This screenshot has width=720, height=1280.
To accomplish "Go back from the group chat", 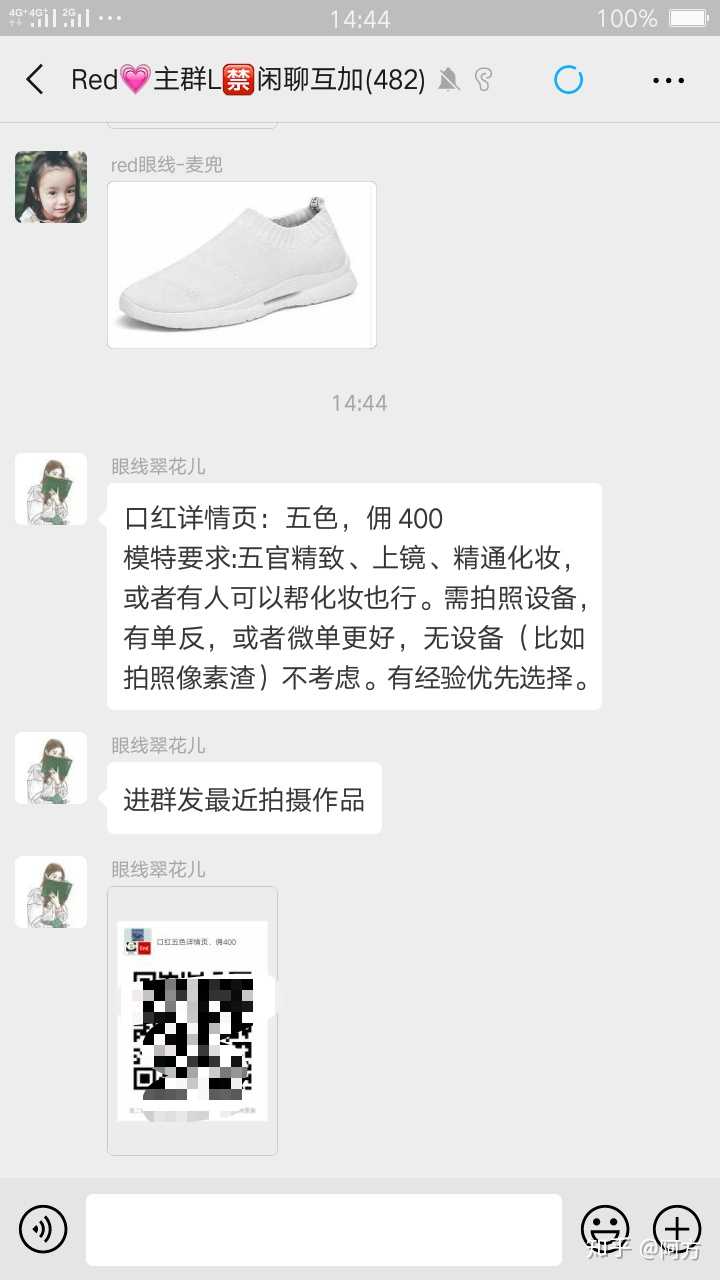I will point(35,80).
